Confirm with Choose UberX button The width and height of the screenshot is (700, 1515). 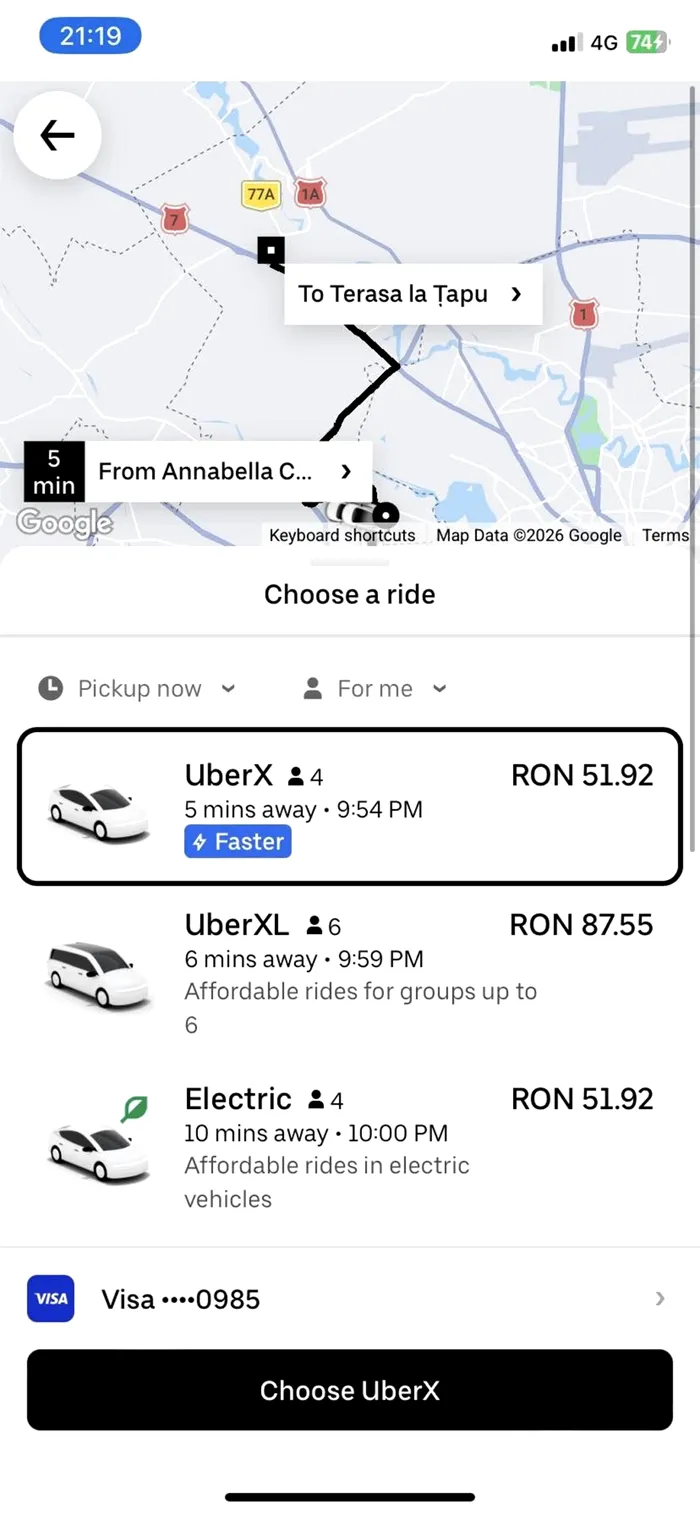(350, 1390)
